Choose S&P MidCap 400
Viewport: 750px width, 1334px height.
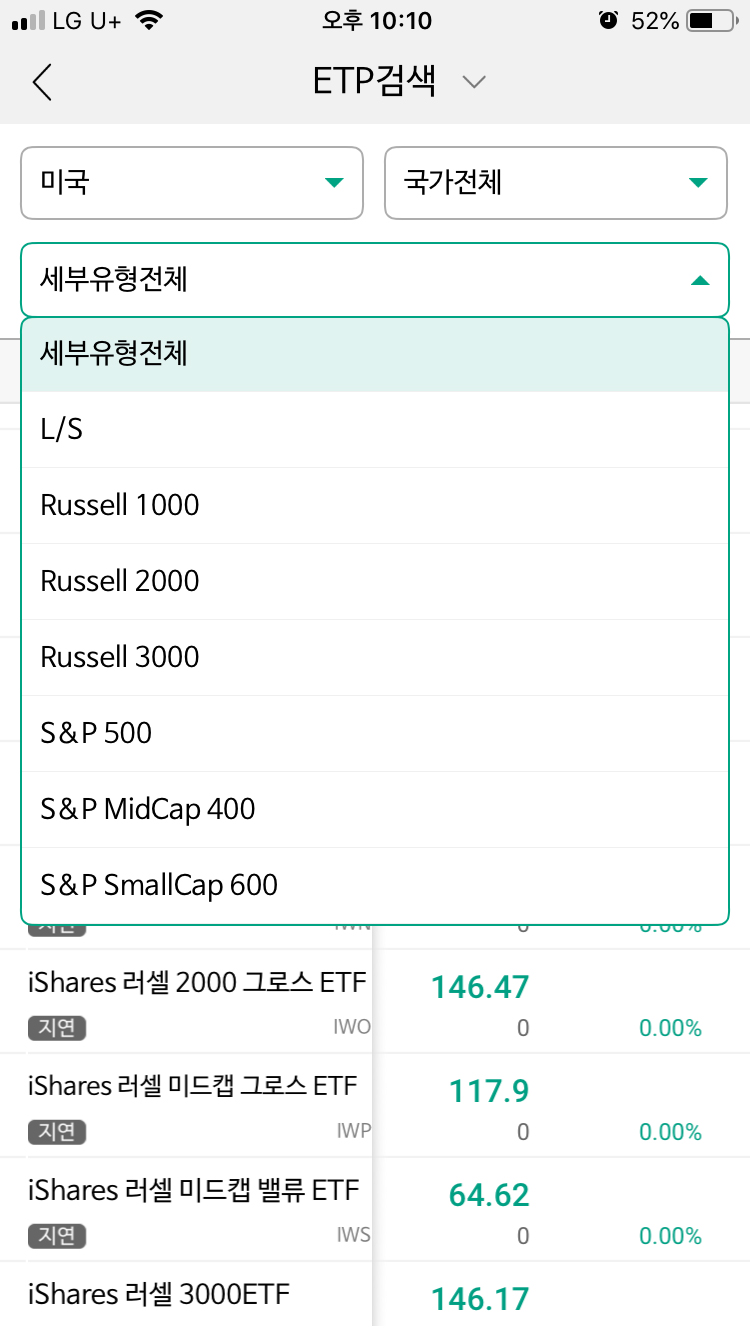375,810
